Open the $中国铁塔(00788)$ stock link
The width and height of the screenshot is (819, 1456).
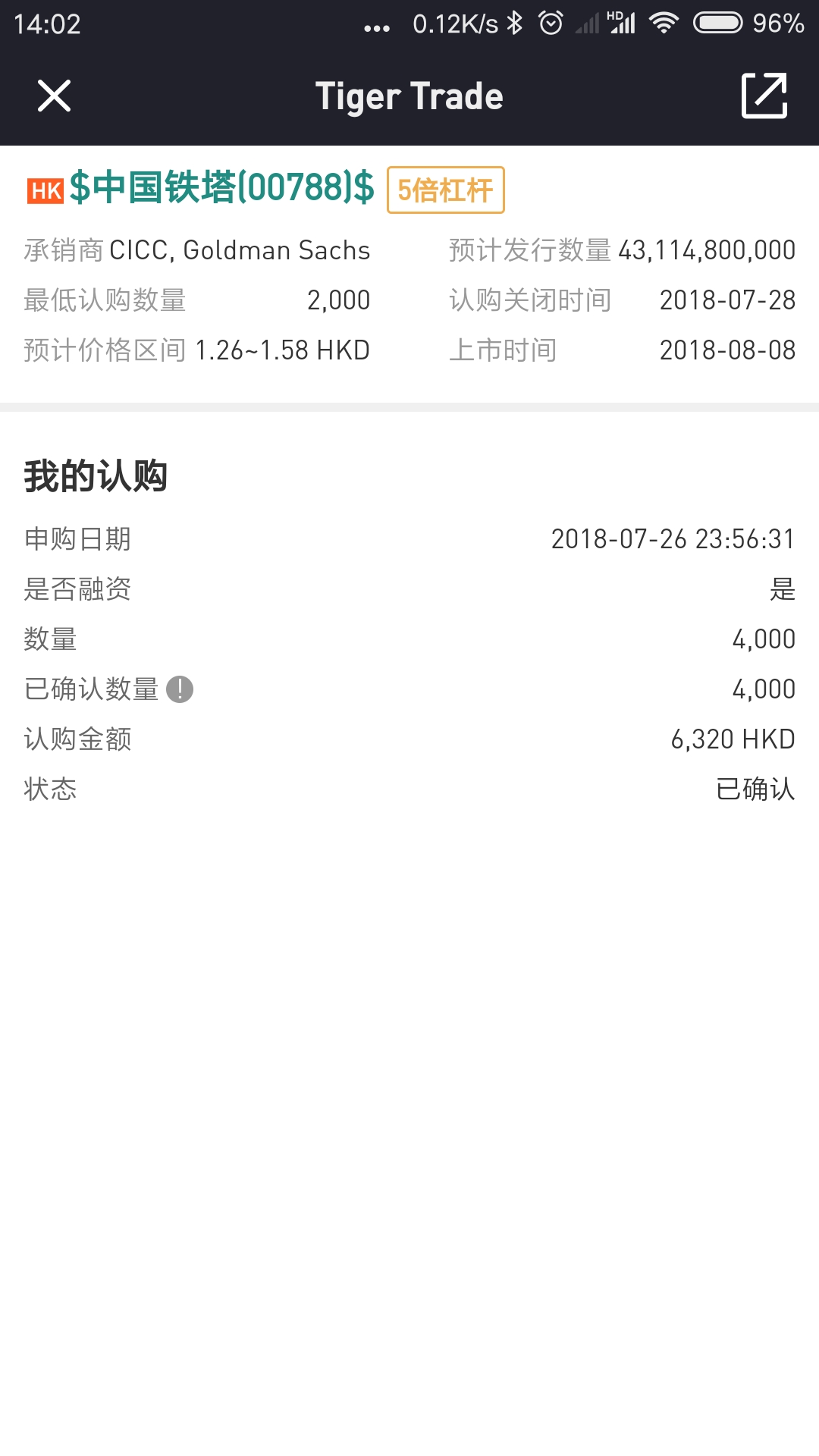[221, 187]
